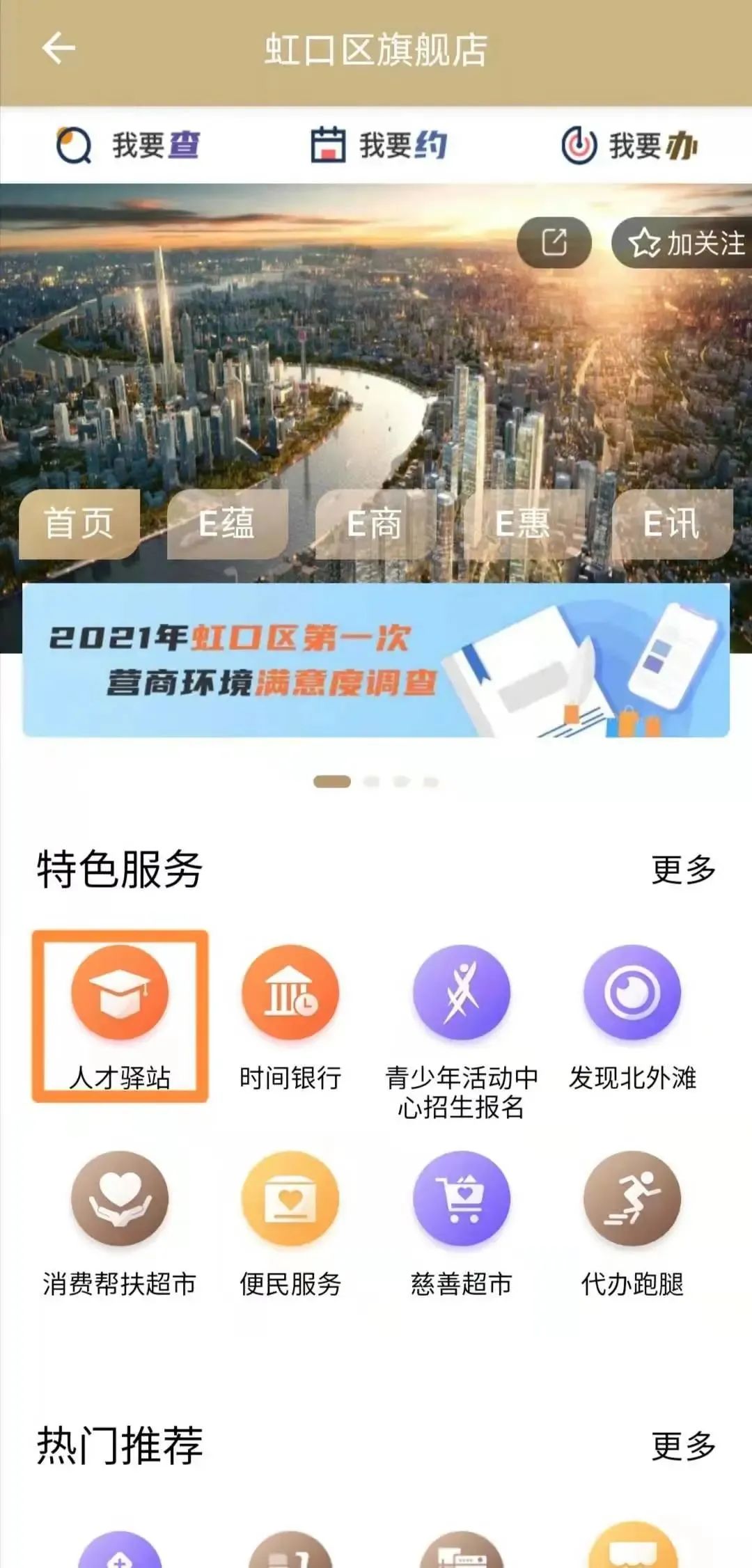Screen dimensions: 752x1568
Task: Open 我要查 query section
Action: tap(128, 146)
